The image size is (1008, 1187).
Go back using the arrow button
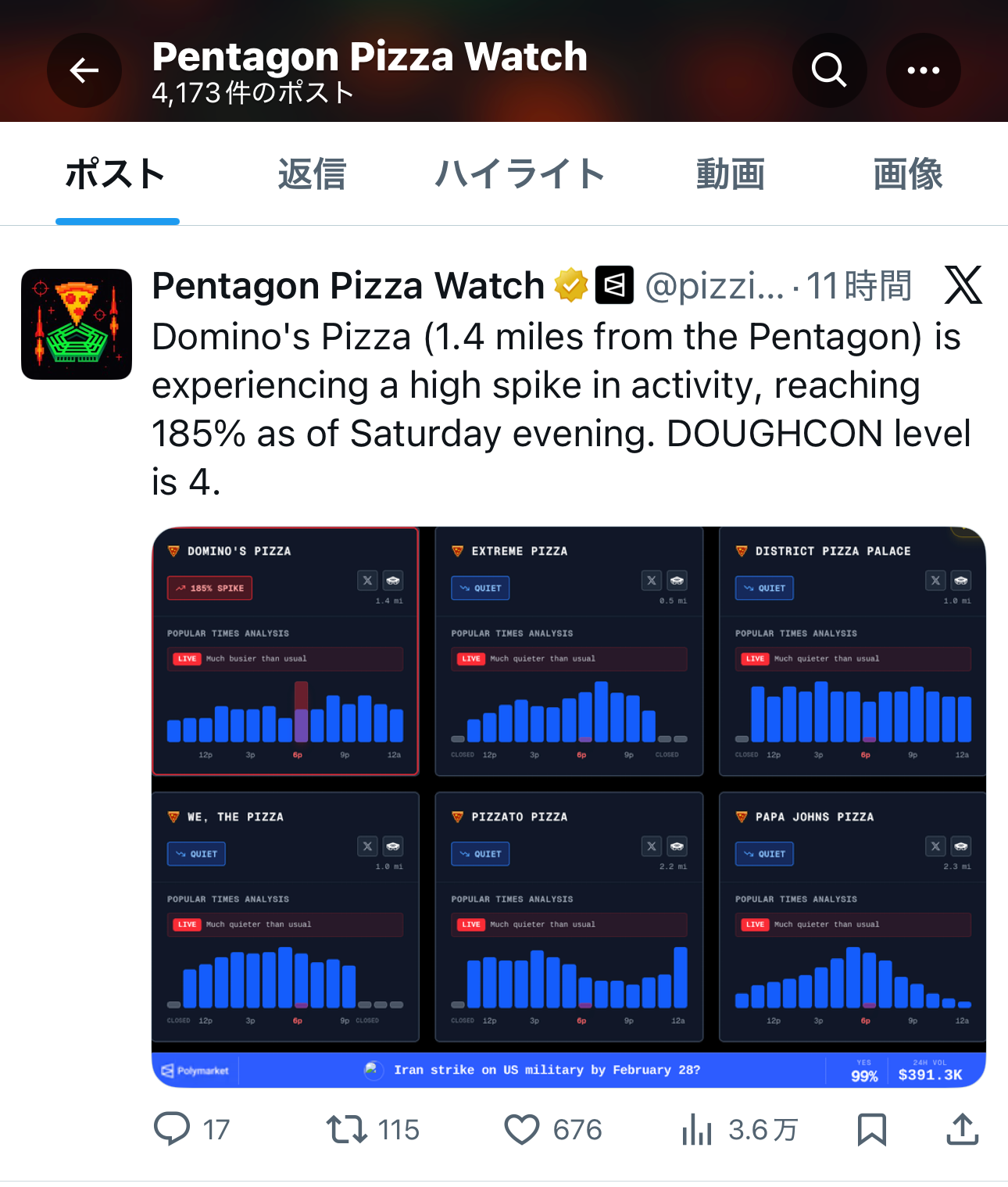tap(84, 70)
